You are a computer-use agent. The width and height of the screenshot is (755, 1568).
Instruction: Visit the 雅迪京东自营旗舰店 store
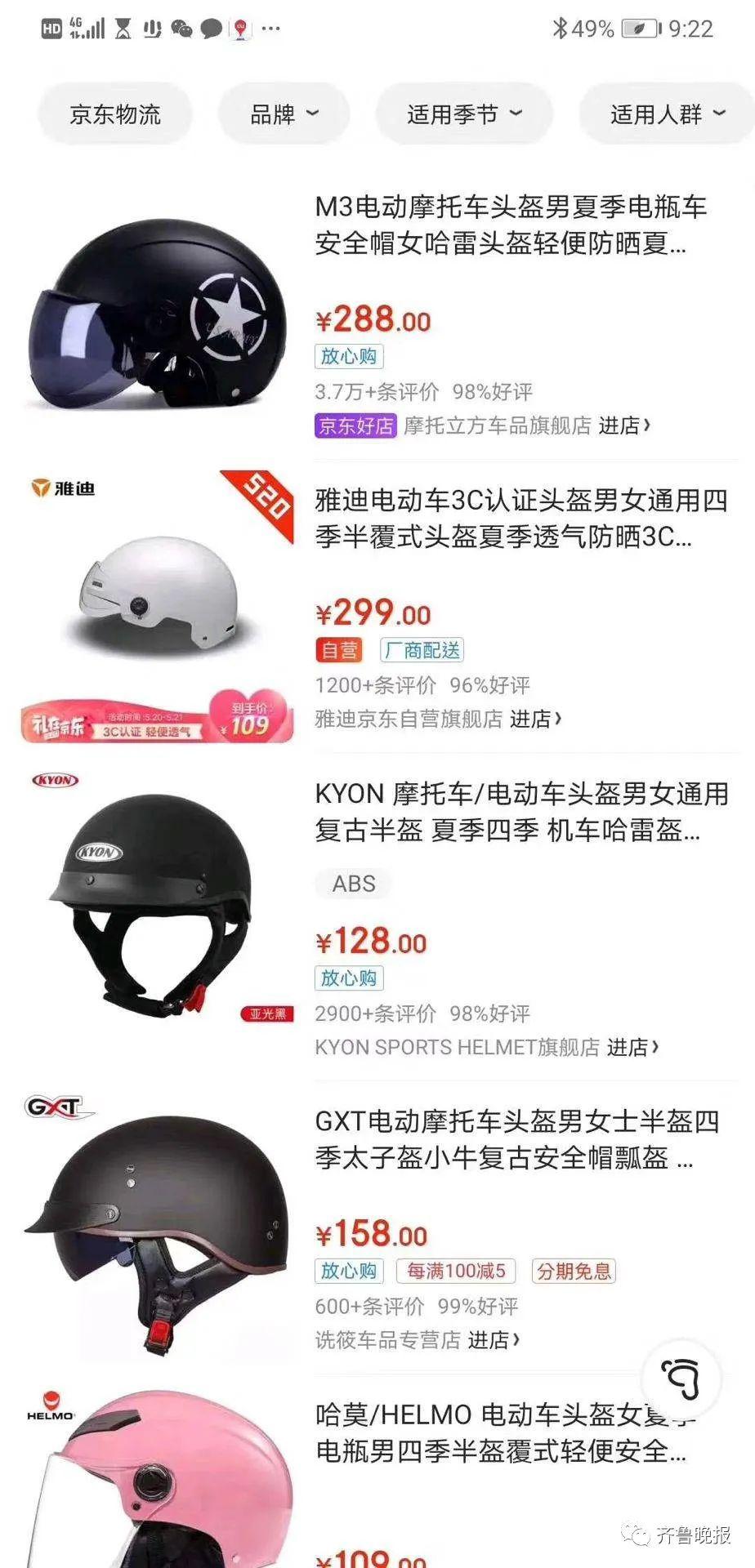point(439,719)
